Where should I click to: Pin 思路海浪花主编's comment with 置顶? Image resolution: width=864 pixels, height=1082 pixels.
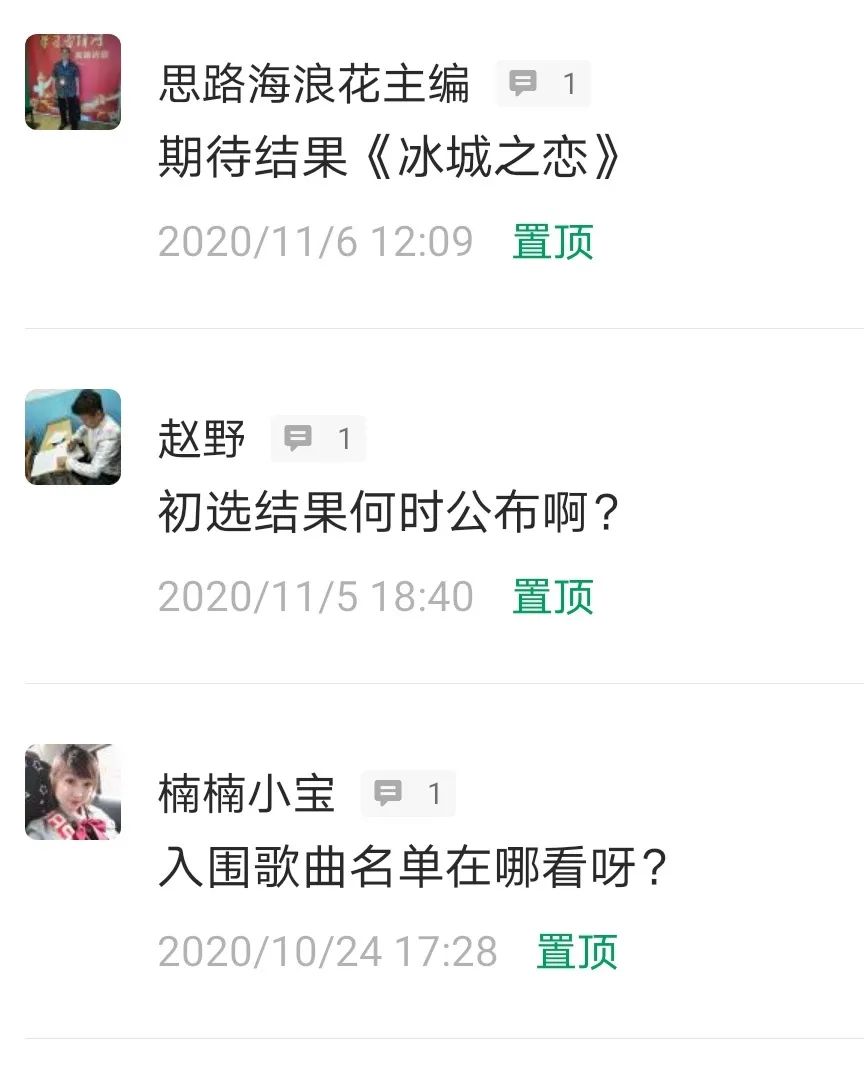pyautogui.click(x=553, y=242)
